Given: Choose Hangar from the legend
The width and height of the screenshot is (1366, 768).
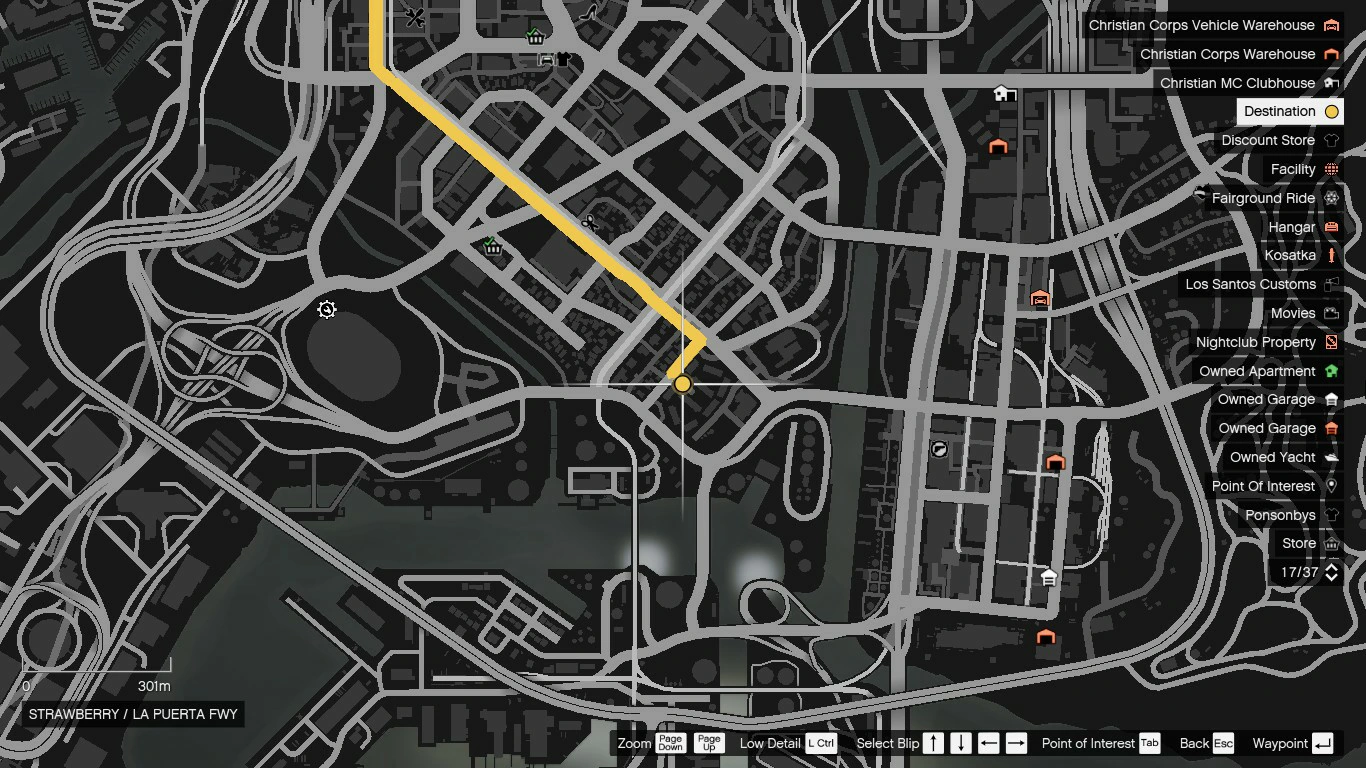Looking at the screenshot, I should pyautogui.click(x=1302, y=227).
